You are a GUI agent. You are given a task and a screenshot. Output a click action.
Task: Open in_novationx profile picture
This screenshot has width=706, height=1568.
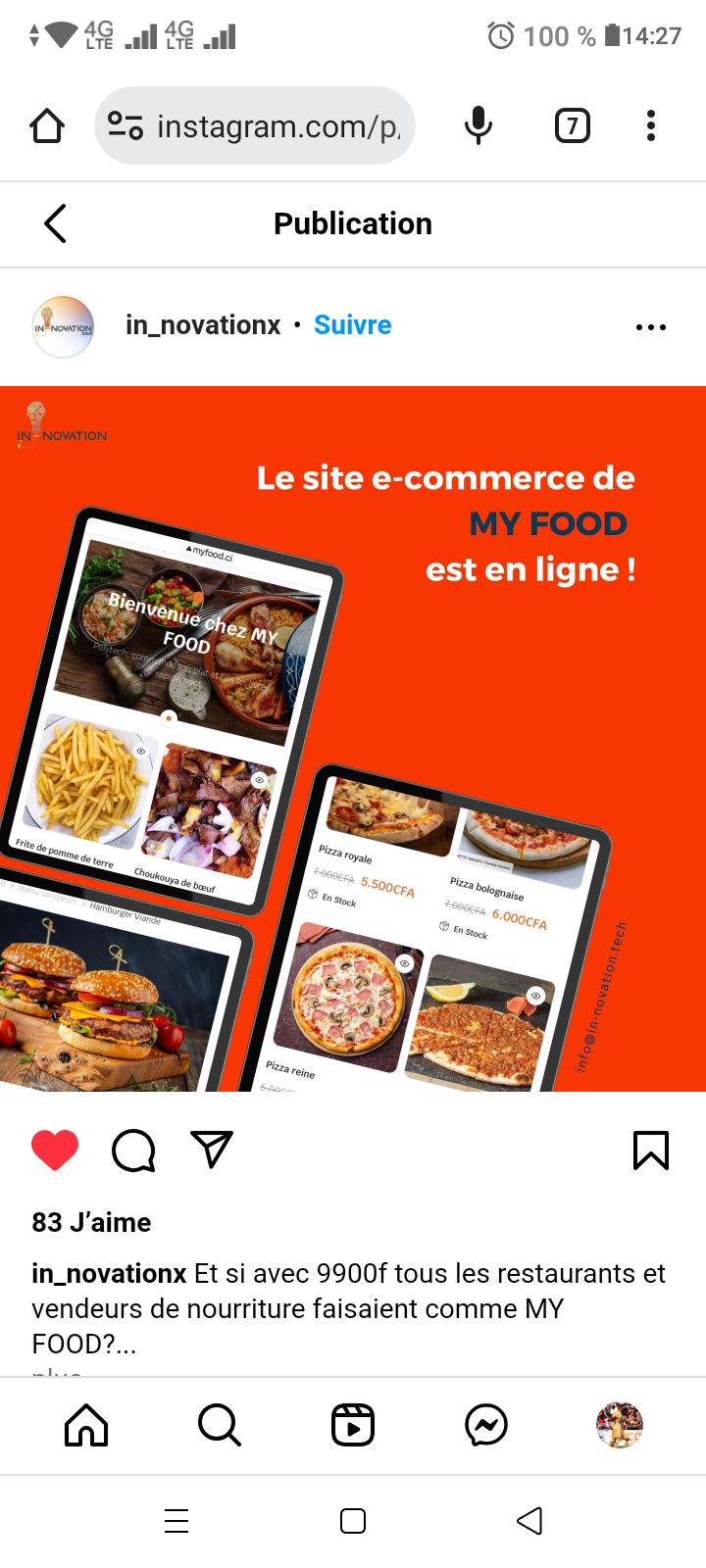click(x=63, y=327)
